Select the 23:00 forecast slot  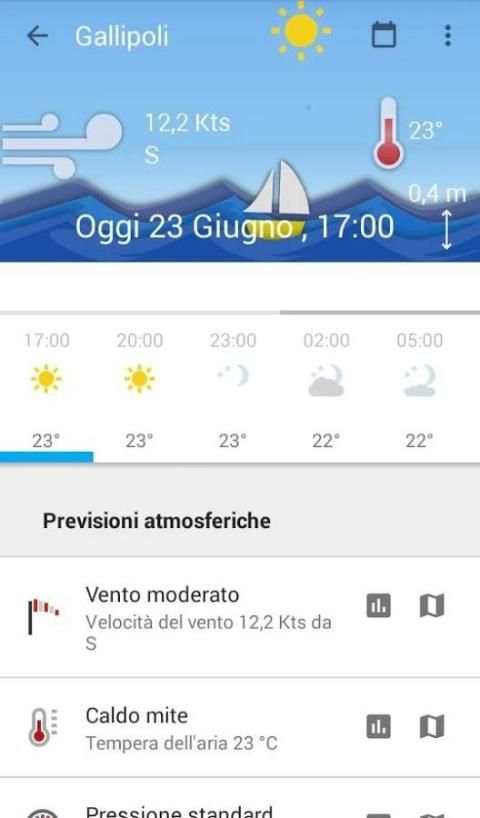[233, 389]
